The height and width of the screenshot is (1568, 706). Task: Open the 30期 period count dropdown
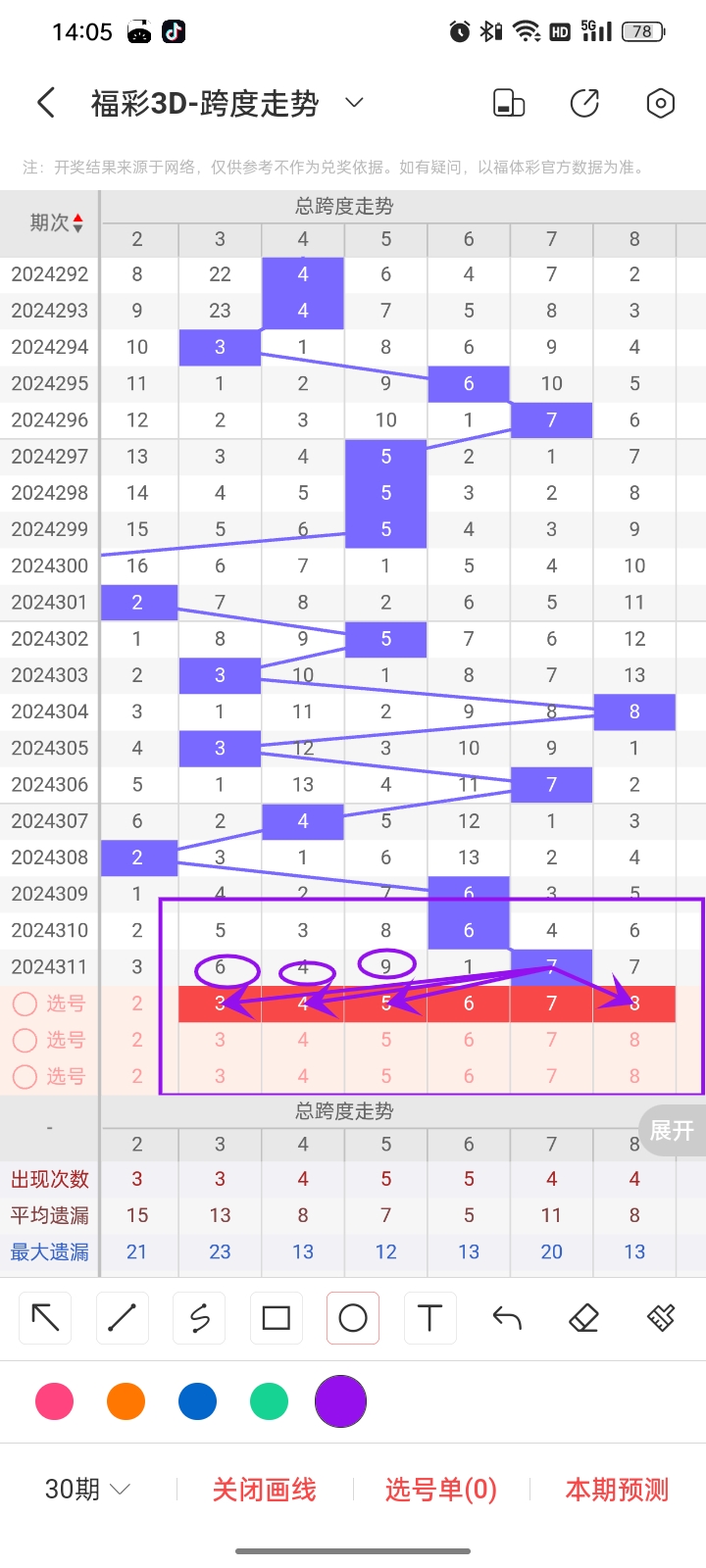point(88,1490)
